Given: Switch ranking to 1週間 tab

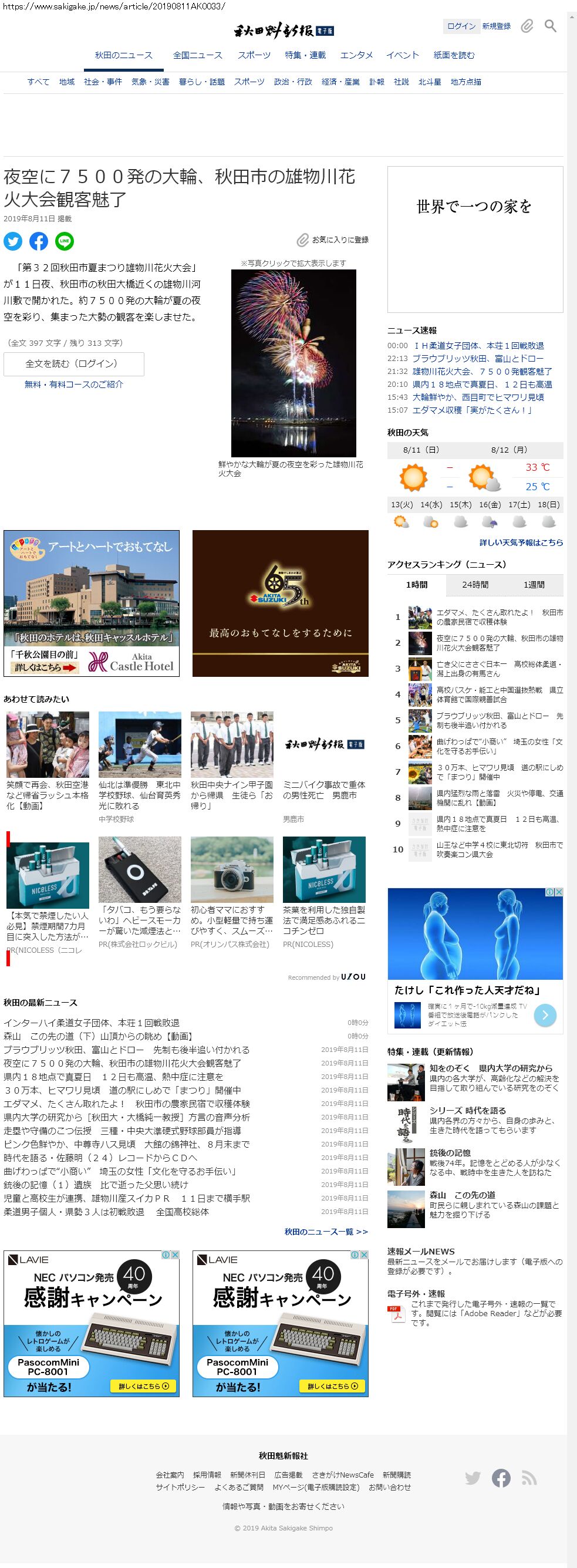Looking at the screenshot, I should pyautogui.click(x=534, y=585).
